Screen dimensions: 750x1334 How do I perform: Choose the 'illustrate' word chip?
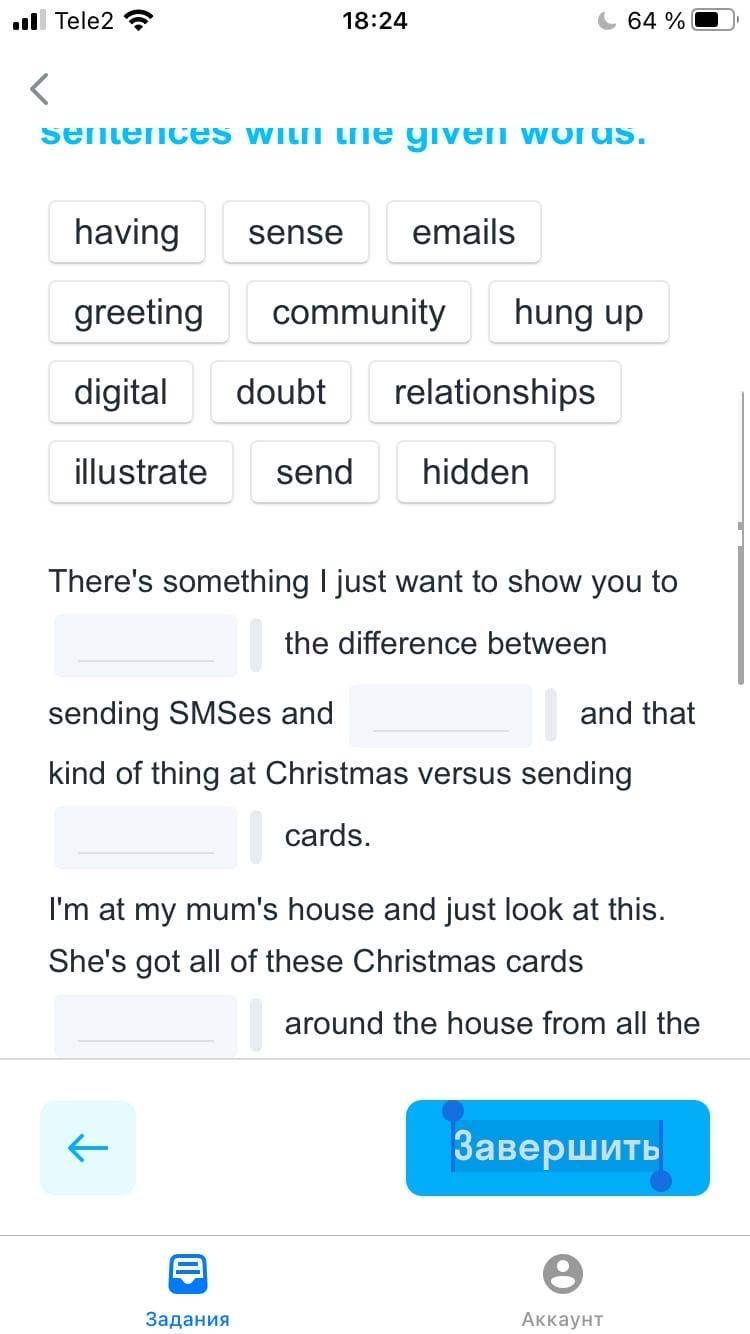[141, 472]
